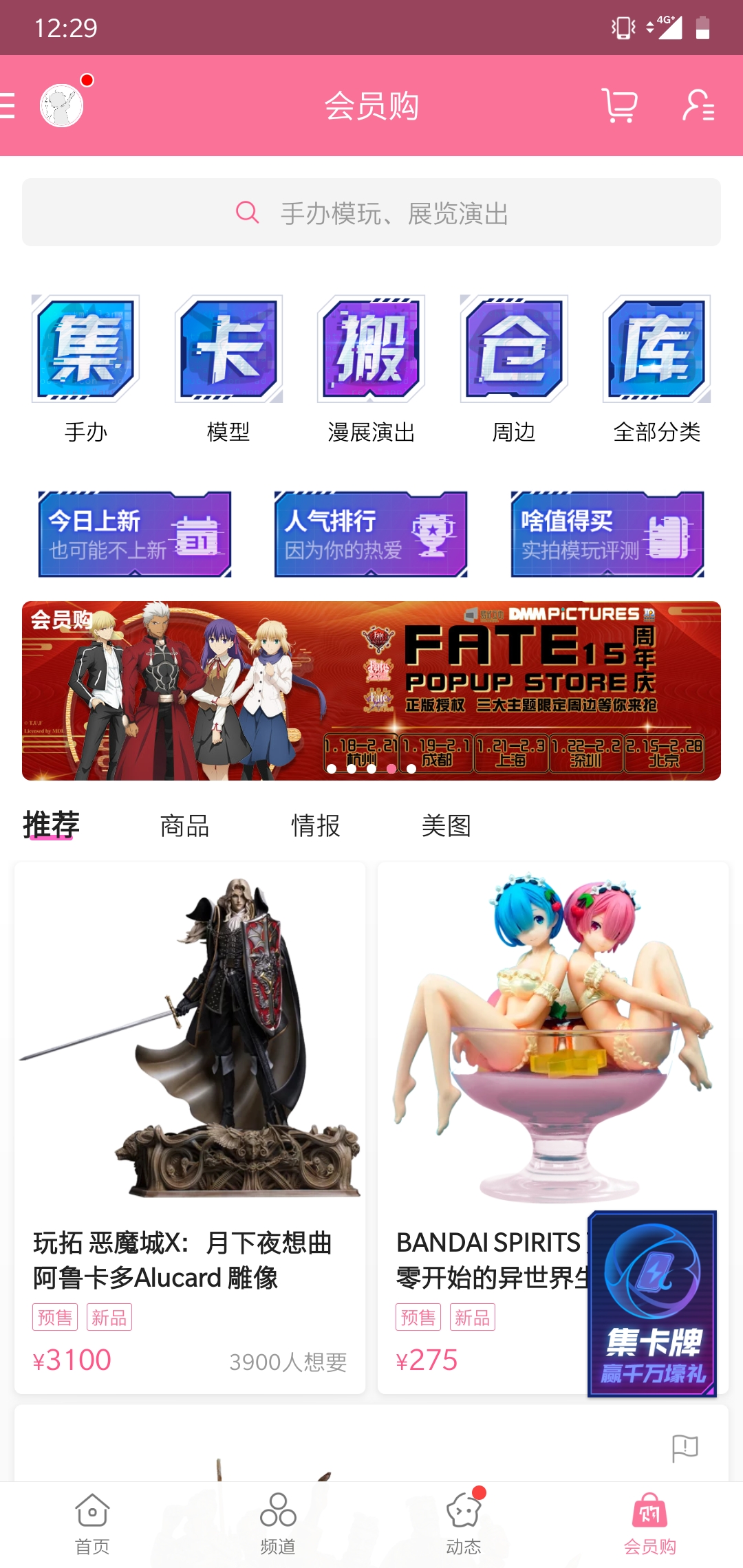The height and width of the screenshot is (1568, 743).
Task: Open the 人气排行 ranking
Action: (x=371, y=534)
